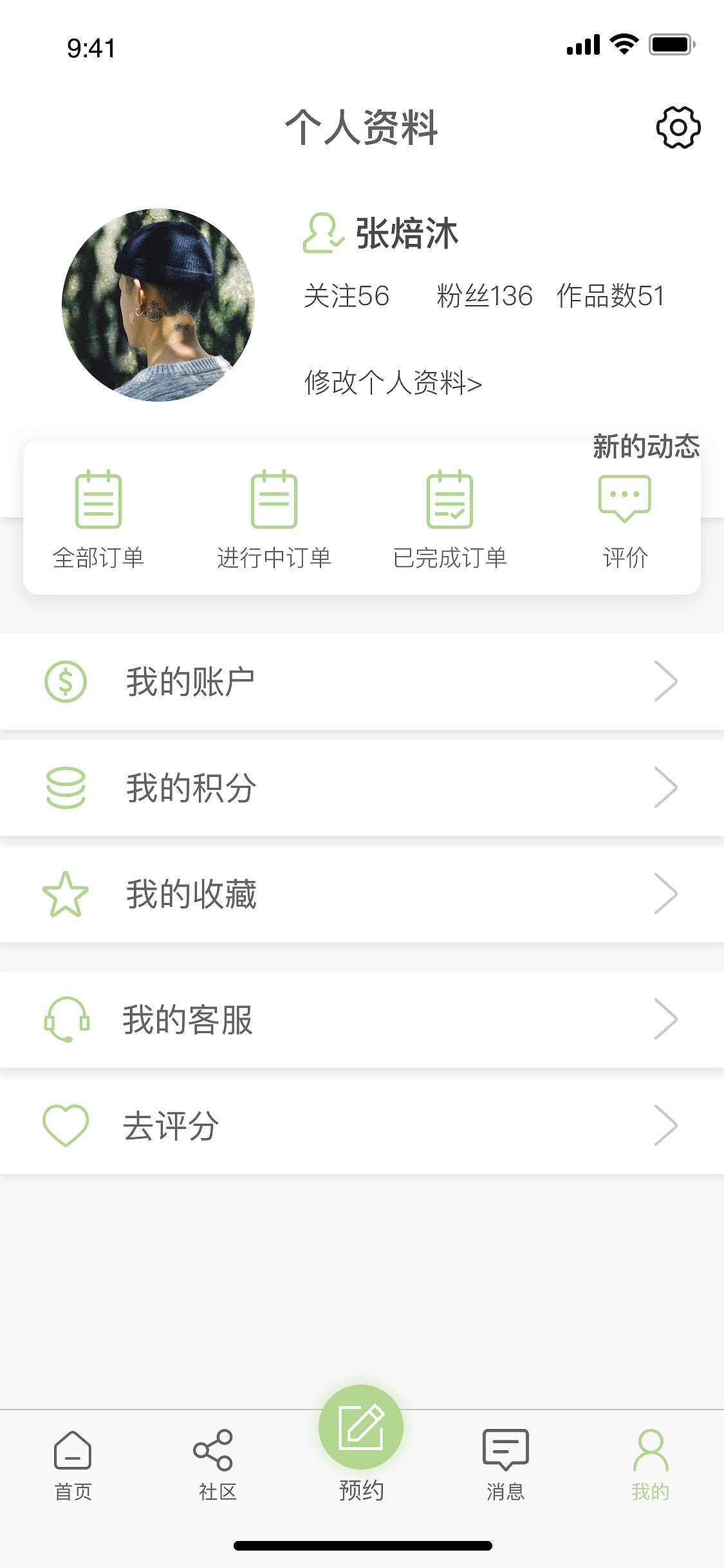The width and height of the screenshot is (724, 1568).
Task: Tap the 进行中订单 in-progress orders icon
Action: pos(275,501)
